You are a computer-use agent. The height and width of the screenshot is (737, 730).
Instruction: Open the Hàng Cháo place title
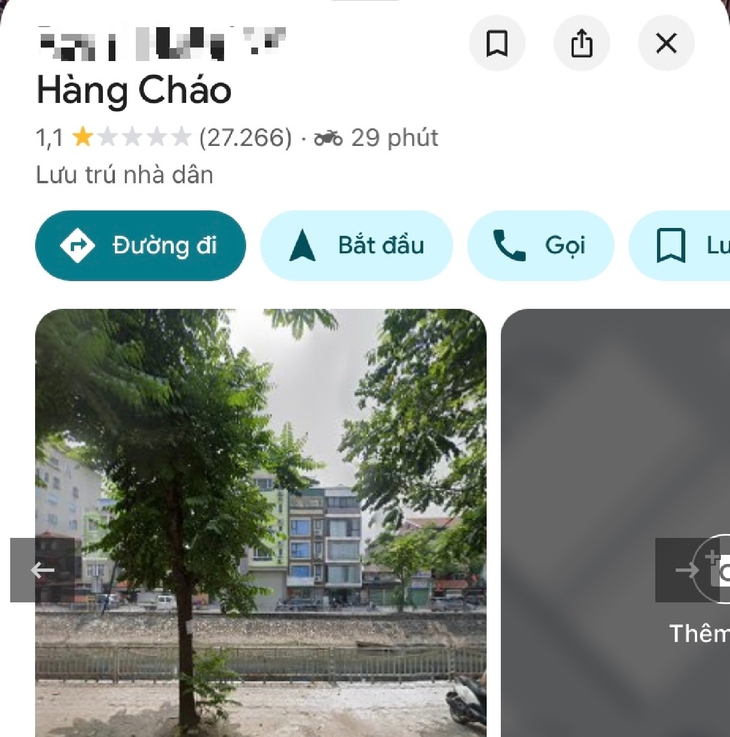coord(133,91)
